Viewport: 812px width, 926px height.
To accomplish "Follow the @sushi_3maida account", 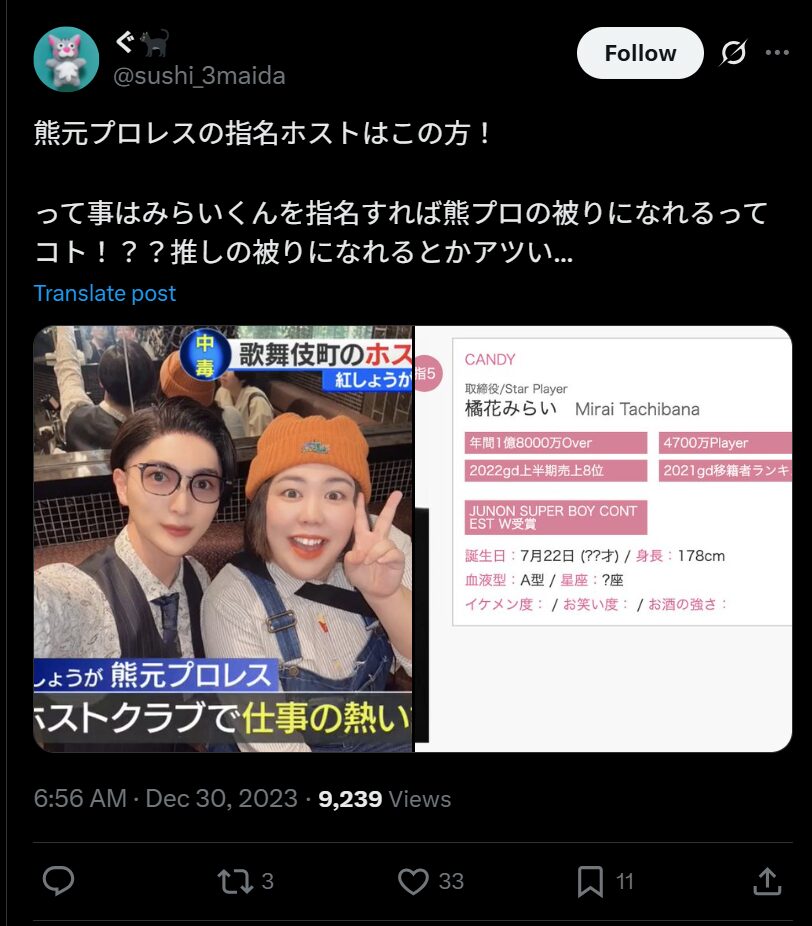I will pyautogui.click(x=640, y=53).
